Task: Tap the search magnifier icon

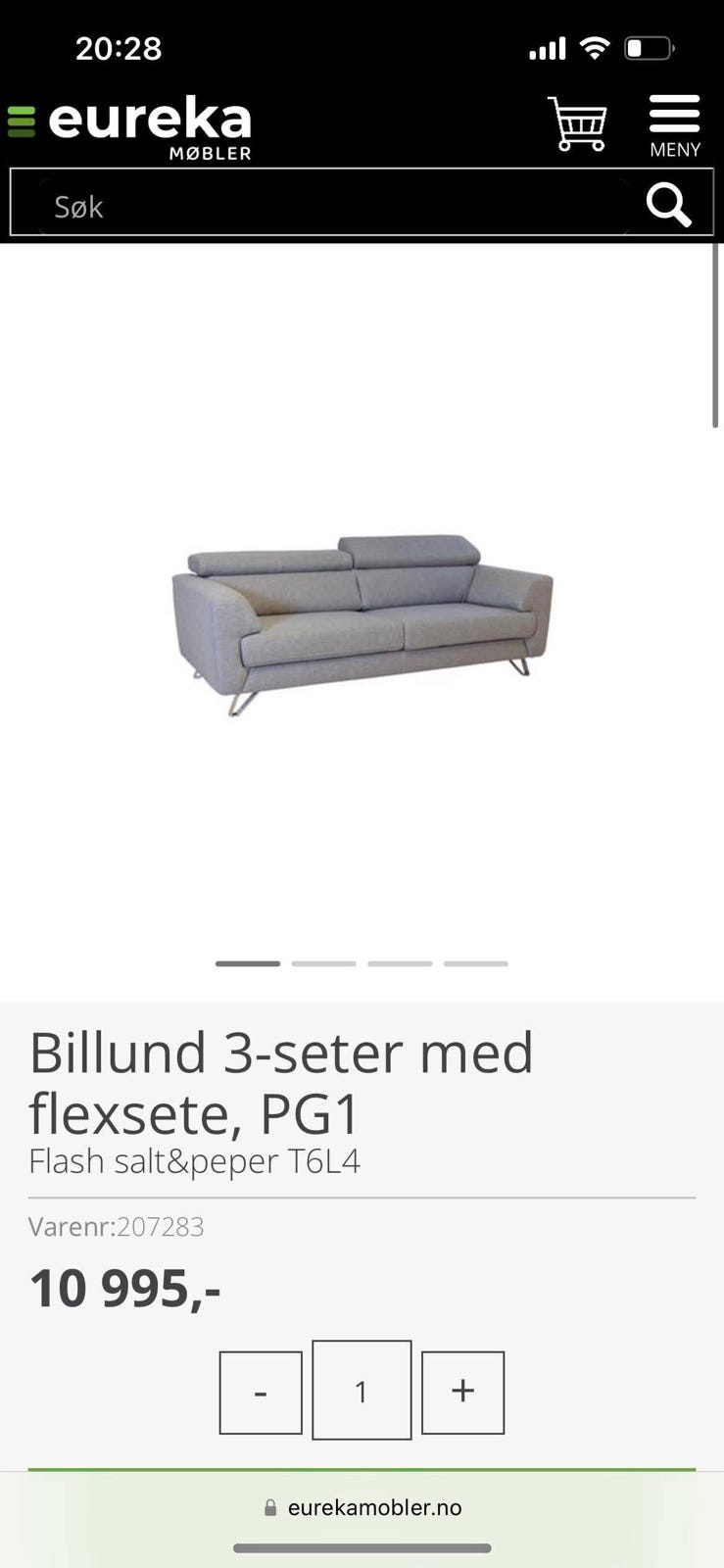Action: (668, 205)
